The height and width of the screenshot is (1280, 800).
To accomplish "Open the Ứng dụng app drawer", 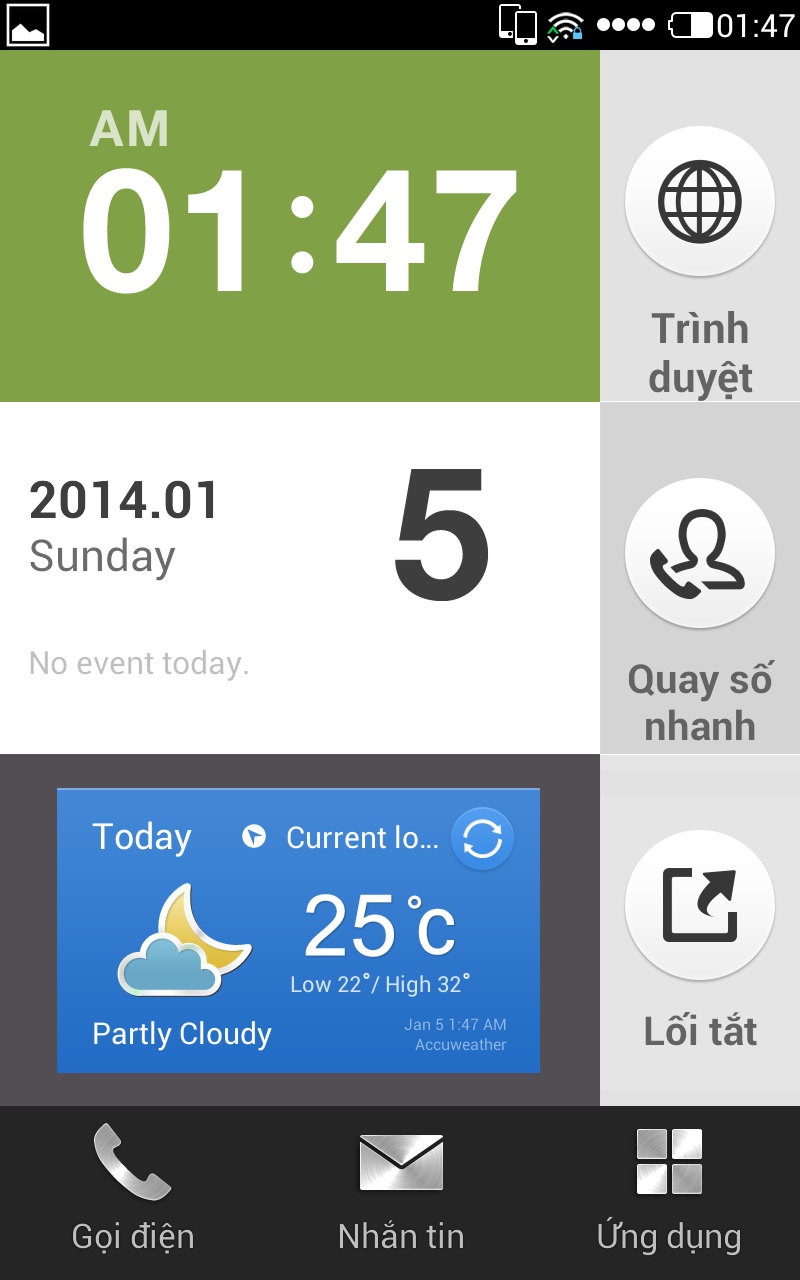I will tap(669, 1192).
